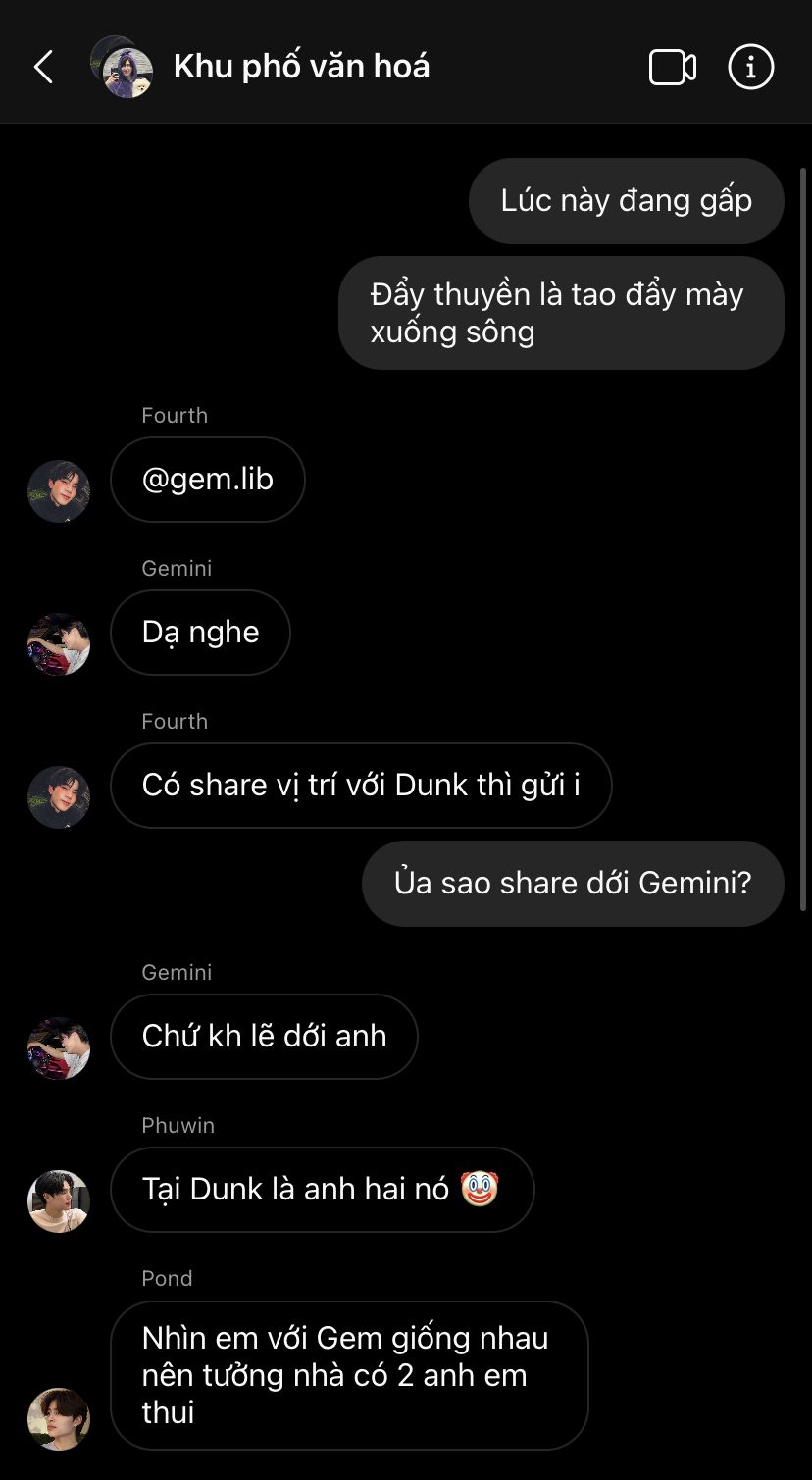The height and width of the screenshot is (1480, 812).
Task: Tap the @gem.lib mention from Fourth
Action: click(x=208, y=480)
